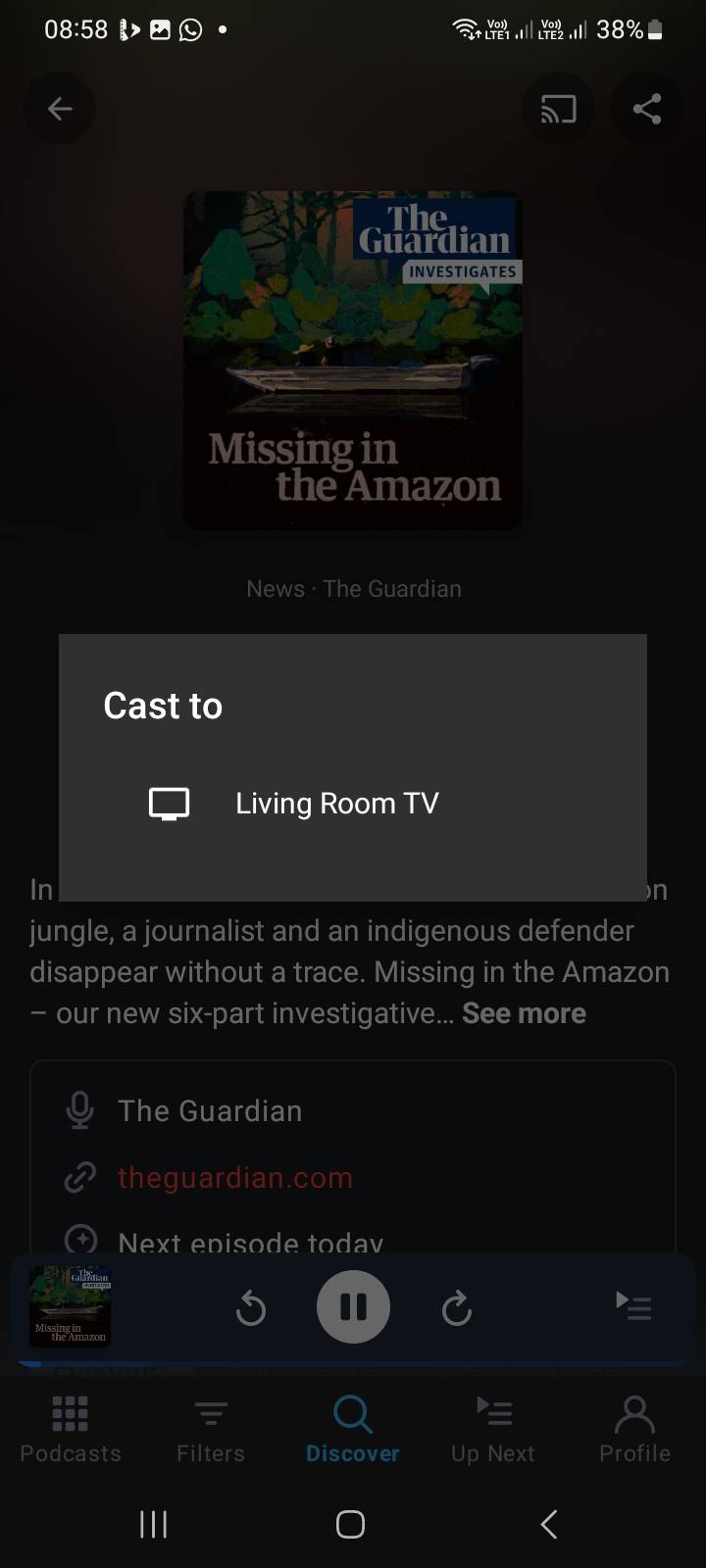This screenshot has width=706, height=1568.
Task: Open the Profile tab
Action: point(634,1429)
